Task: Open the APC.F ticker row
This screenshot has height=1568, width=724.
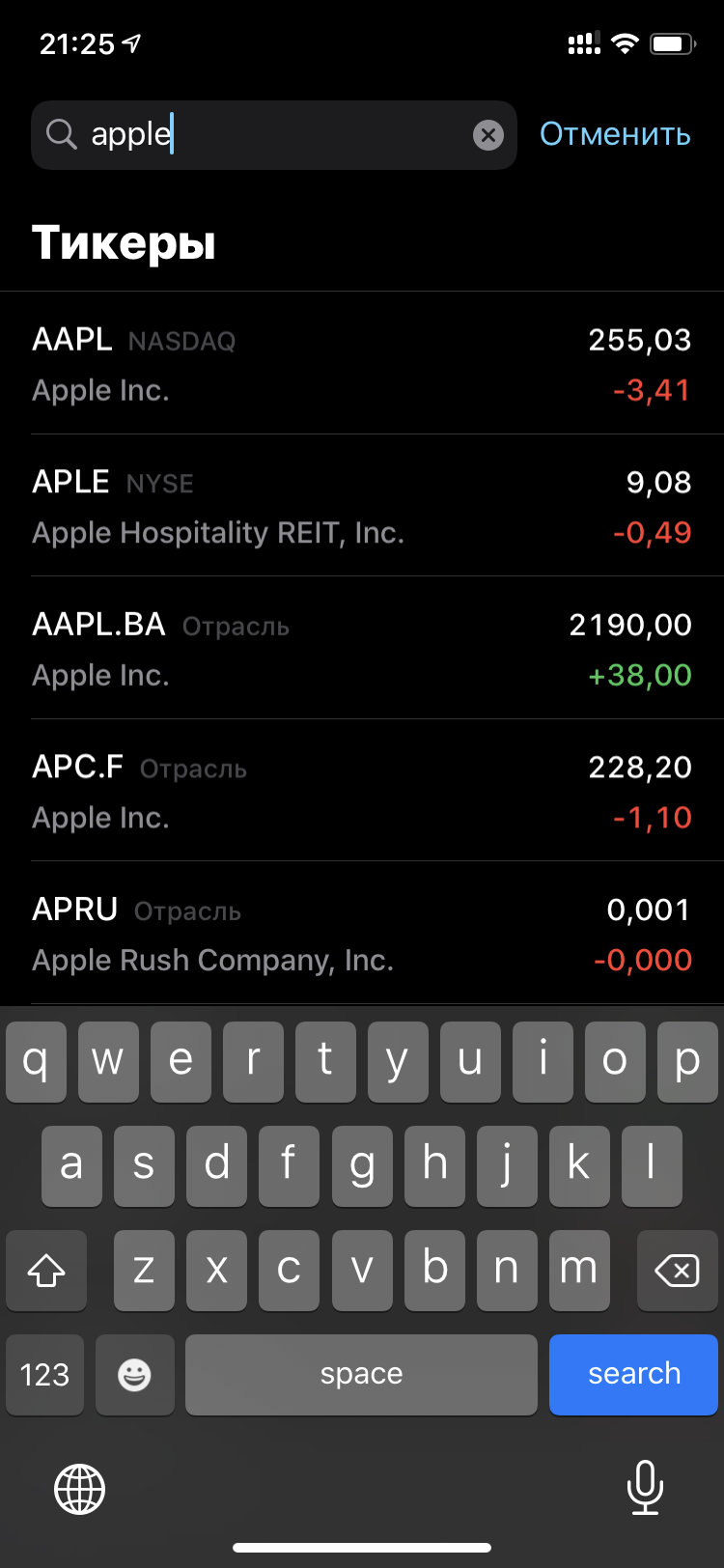Action: pyautogui.click(x=362, y=791)
